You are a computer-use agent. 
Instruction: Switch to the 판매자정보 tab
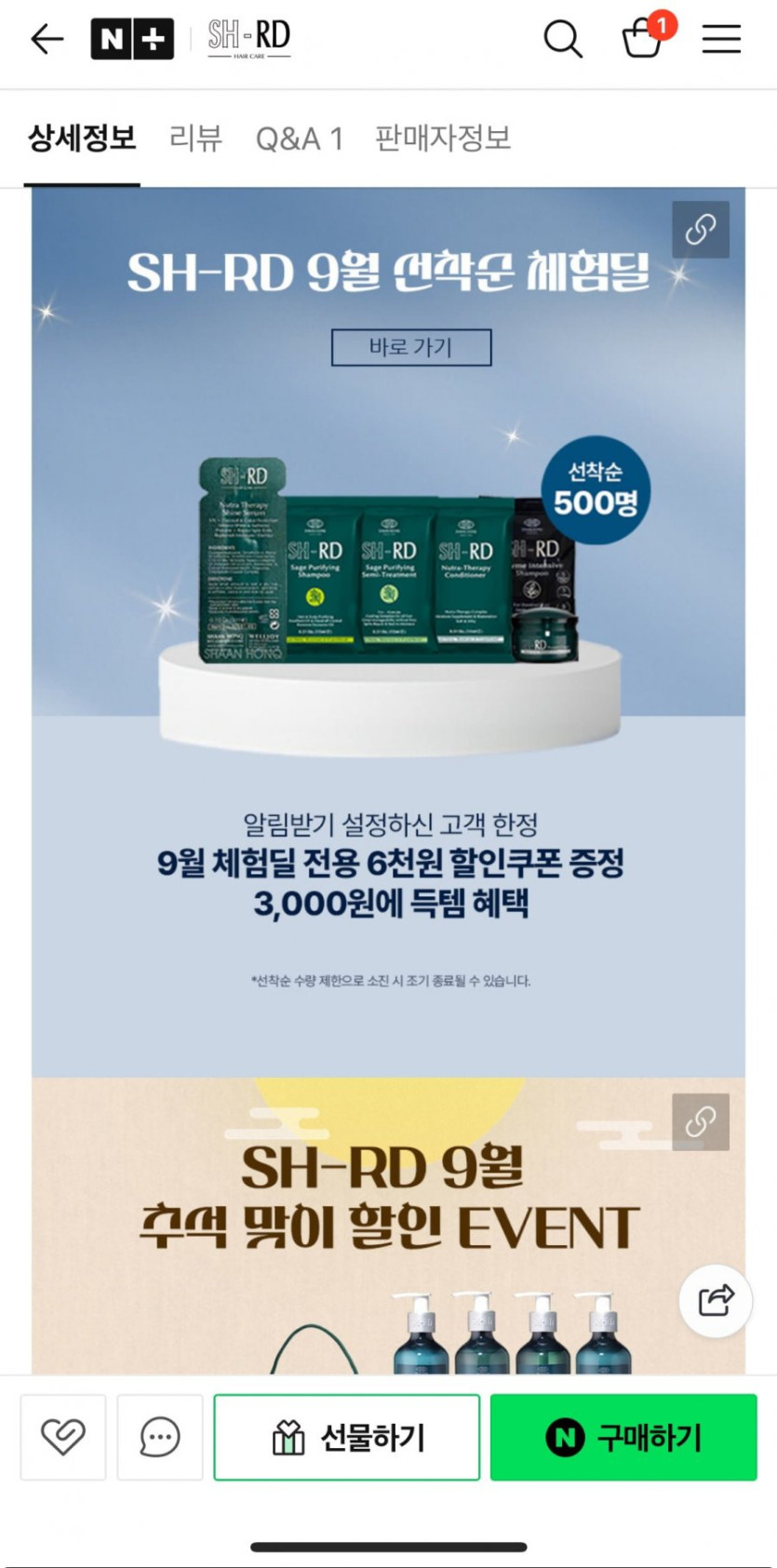coord(443,139)
